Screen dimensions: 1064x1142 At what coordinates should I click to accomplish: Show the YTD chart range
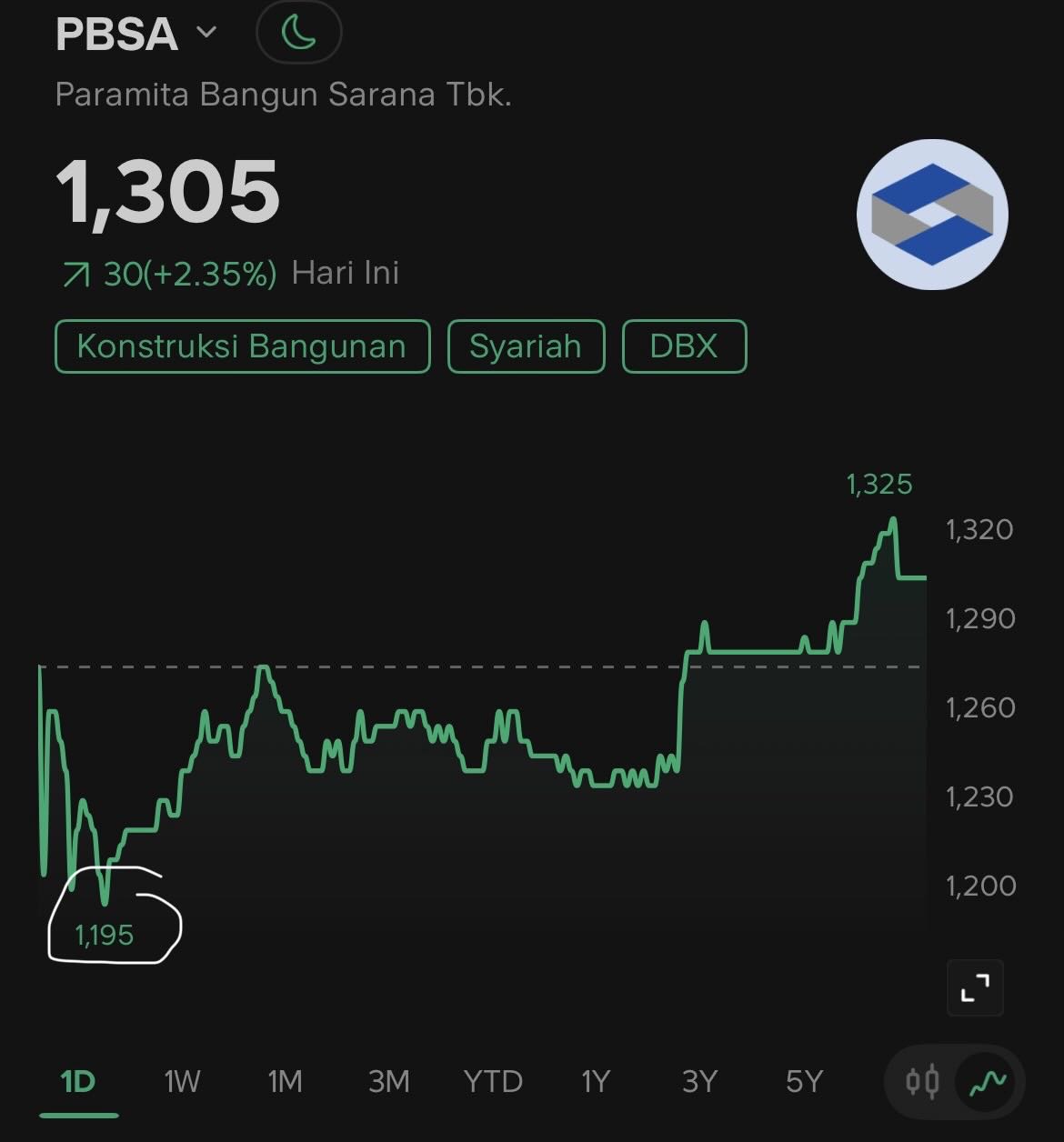click(x=493, y=1082)
